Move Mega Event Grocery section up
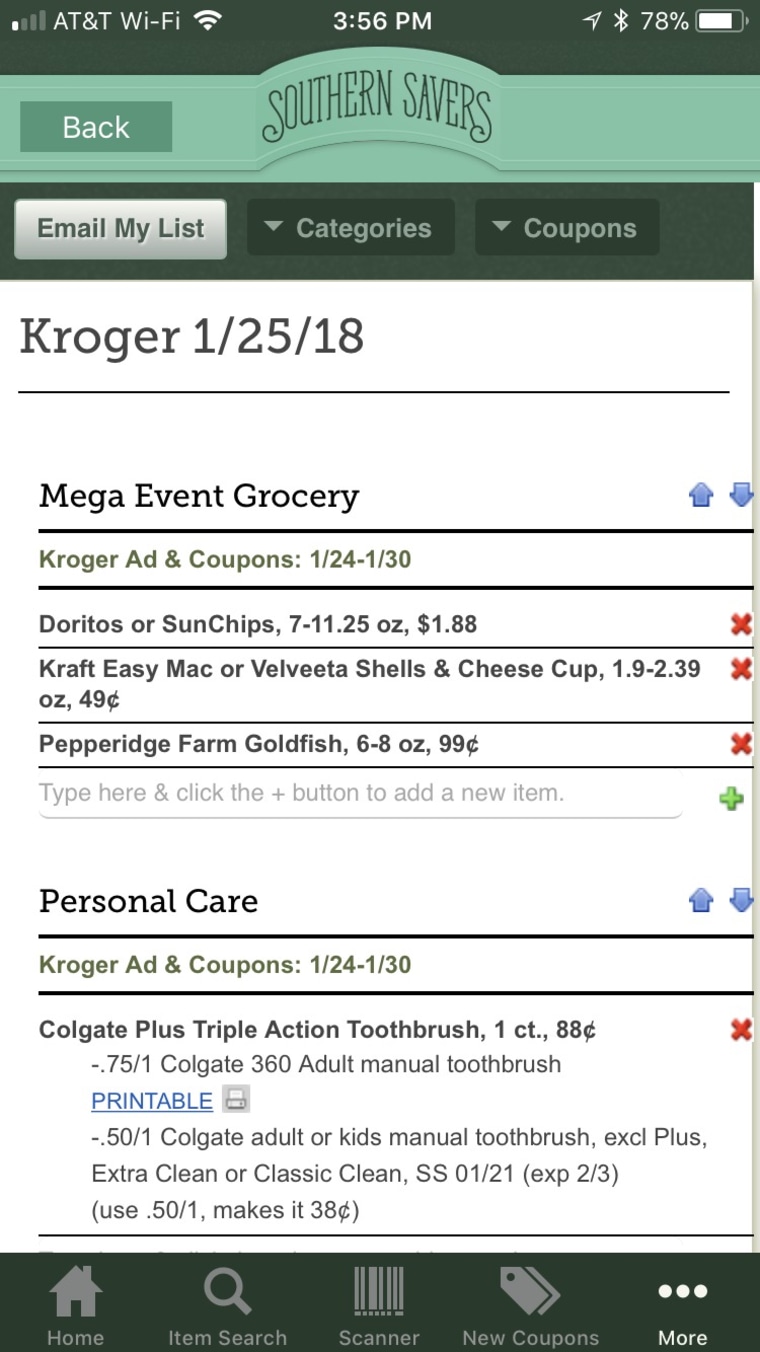The image size is (760, 1352). tap(701, 495)
